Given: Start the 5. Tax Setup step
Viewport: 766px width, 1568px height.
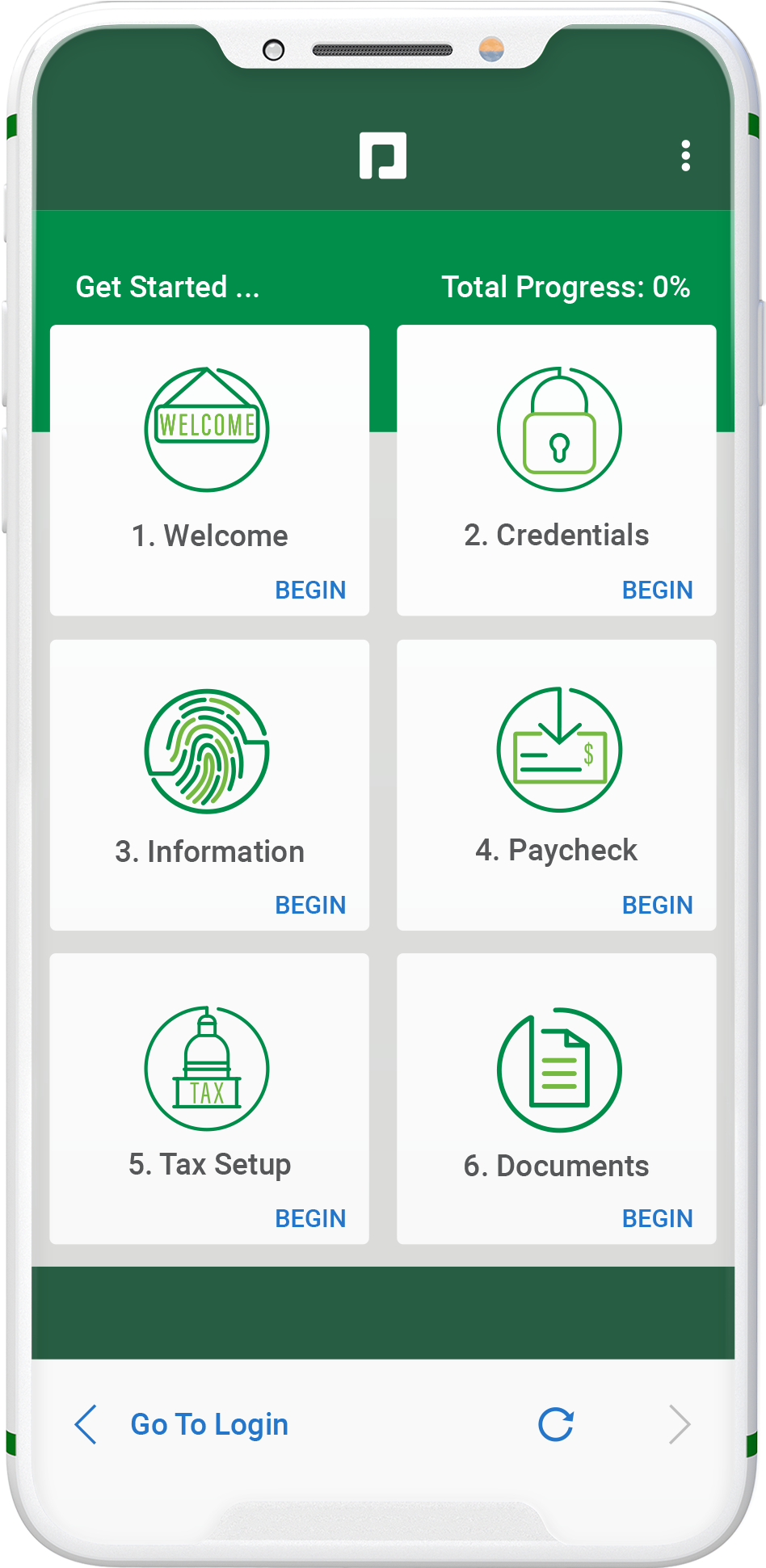Looking at the screenshot, I should 310,1218.
